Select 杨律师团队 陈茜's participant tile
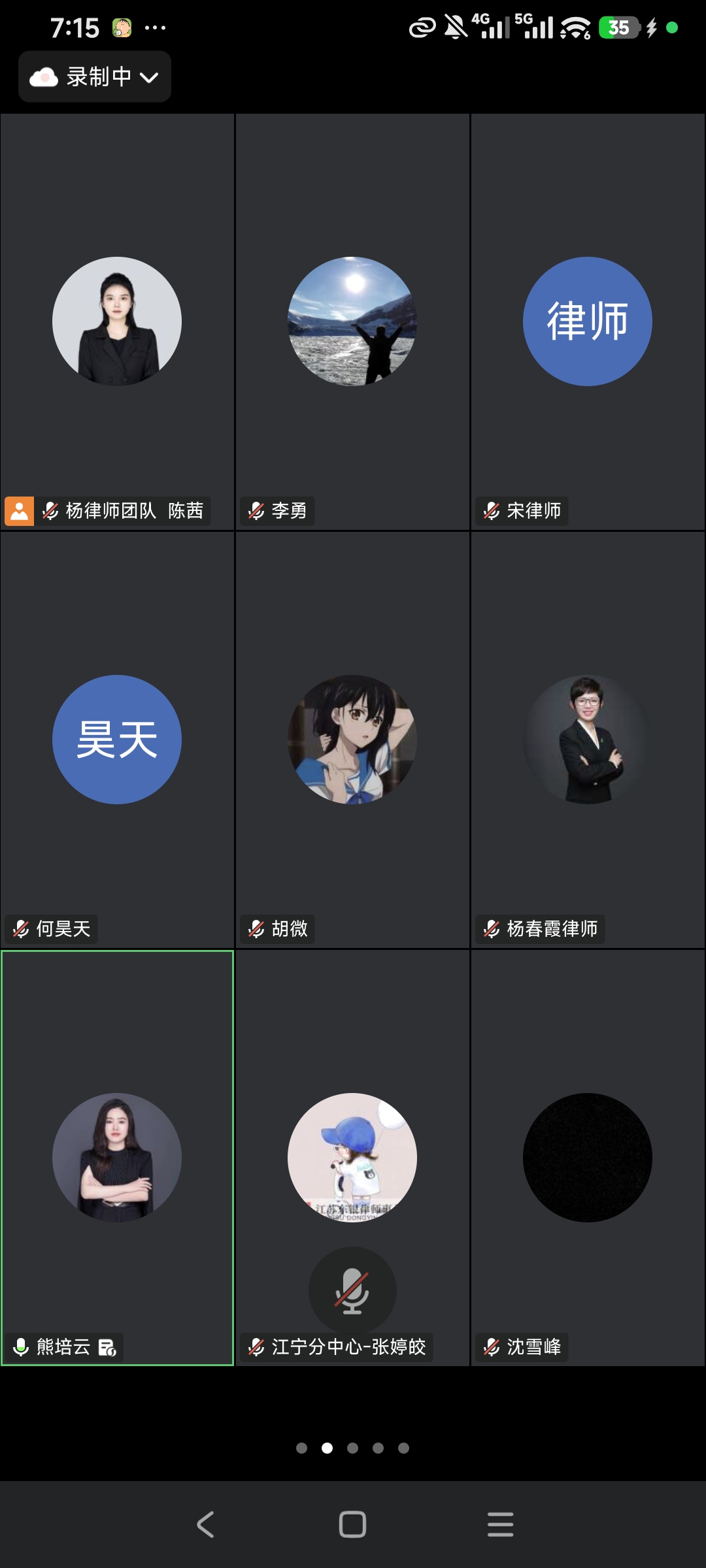Image resolution: width=706 pixels, height=1568 pixels. tap(117, 321)
